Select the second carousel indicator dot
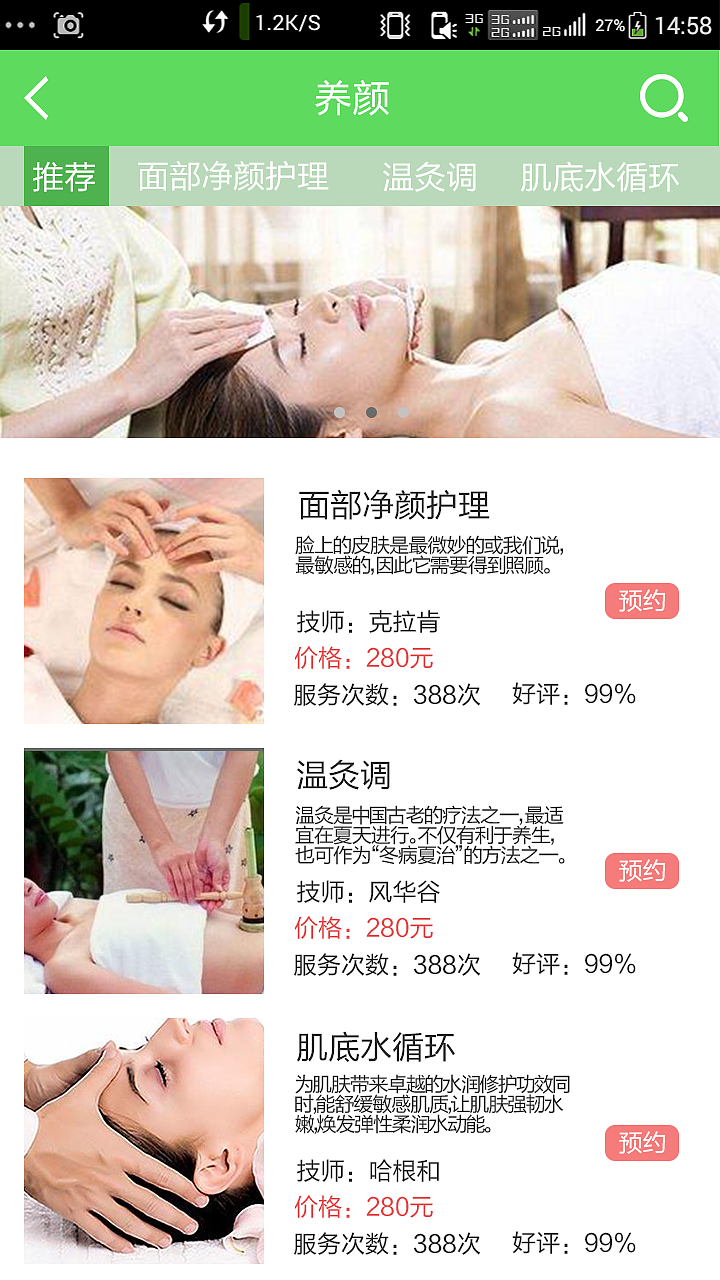Screen dimensions: 720x1280 pyautogui.click(x=373, y=411)
